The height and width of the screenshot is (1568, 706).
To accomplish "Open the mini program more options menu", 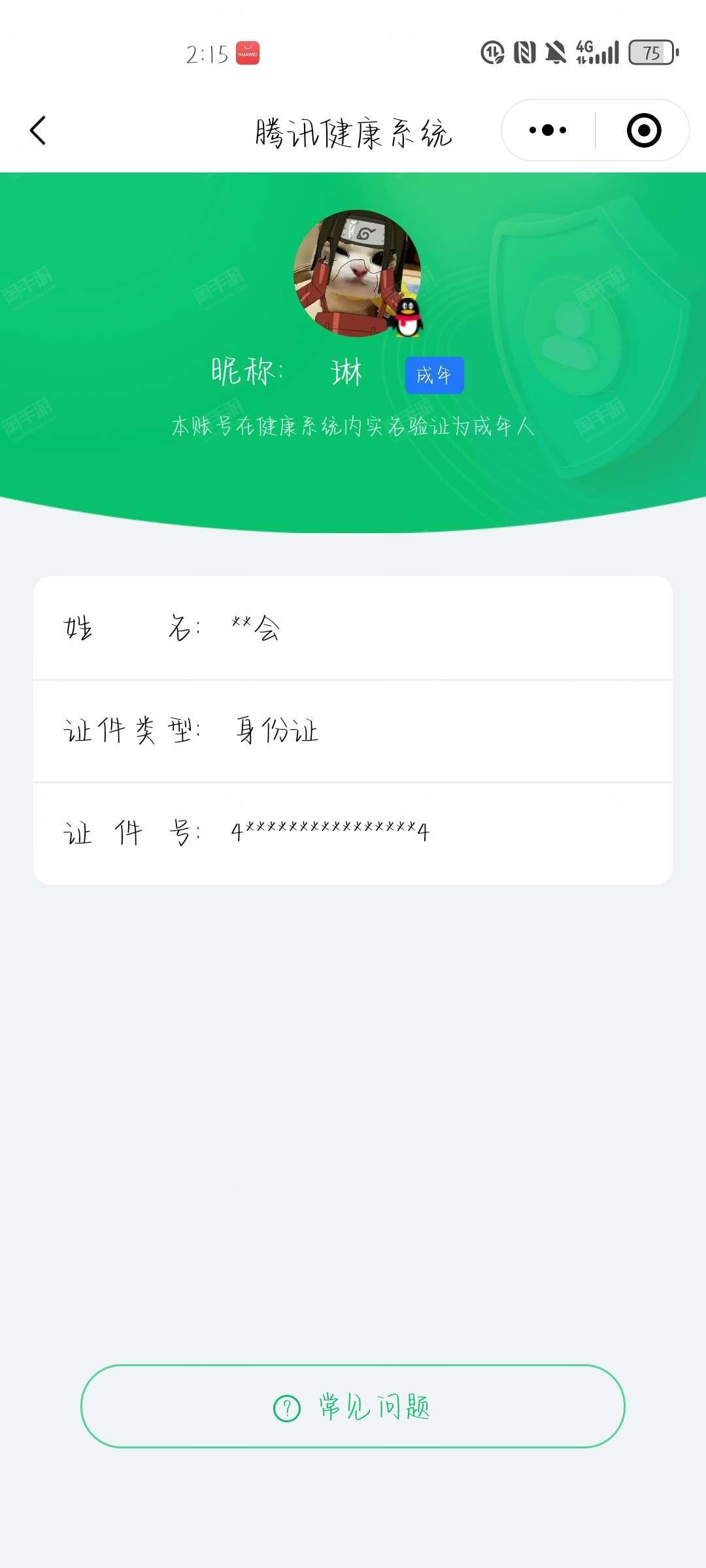I will click(548, 131).
